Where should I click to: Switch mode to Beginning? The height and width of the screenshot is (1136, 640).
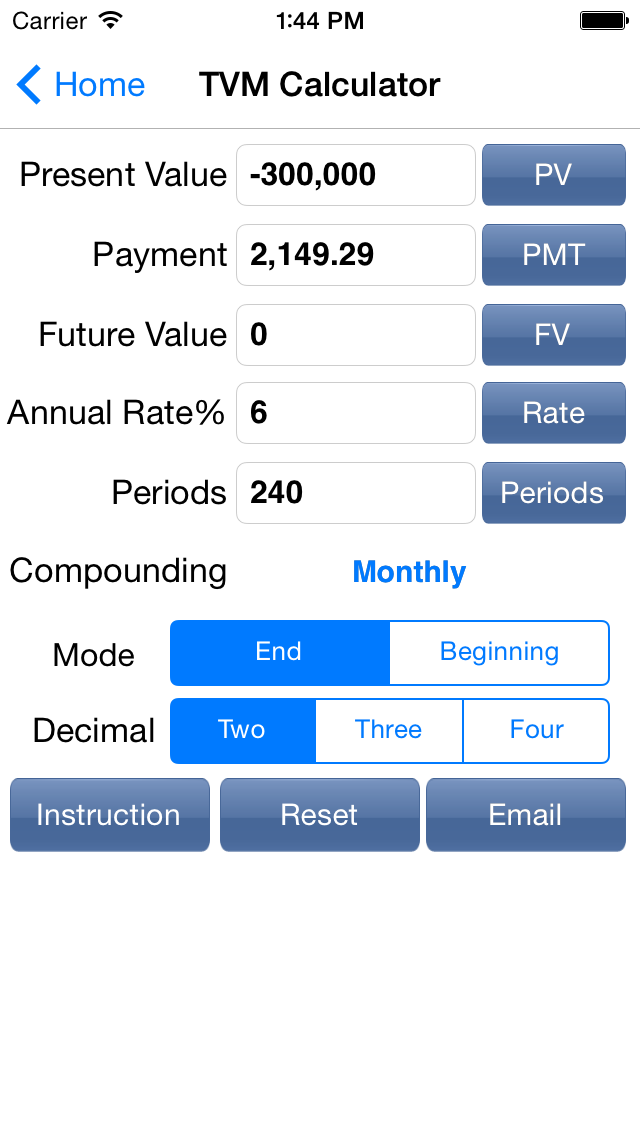click(499, 653)
